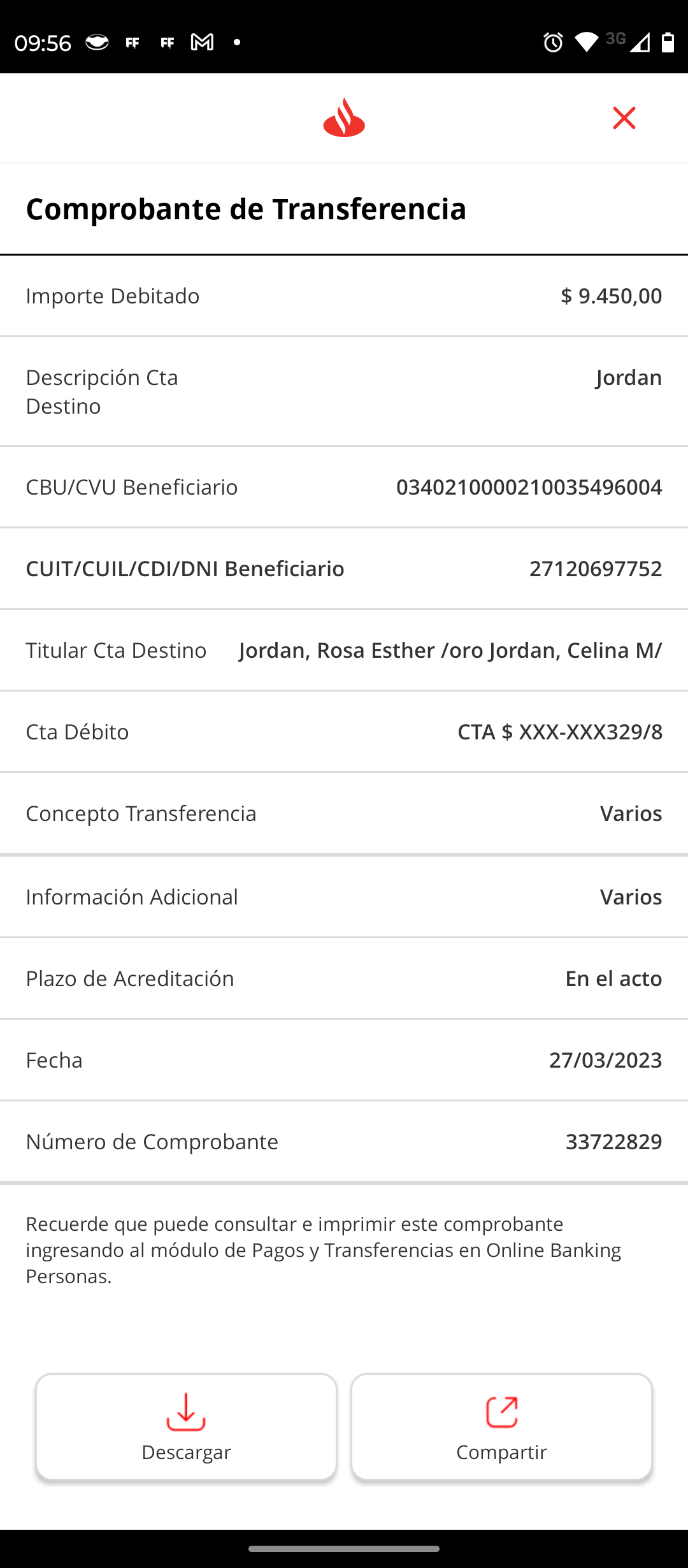The width and height of the screenshot is (688, 1568).
Task: Share the receipt via Compartir
Action: [501, 1426]
